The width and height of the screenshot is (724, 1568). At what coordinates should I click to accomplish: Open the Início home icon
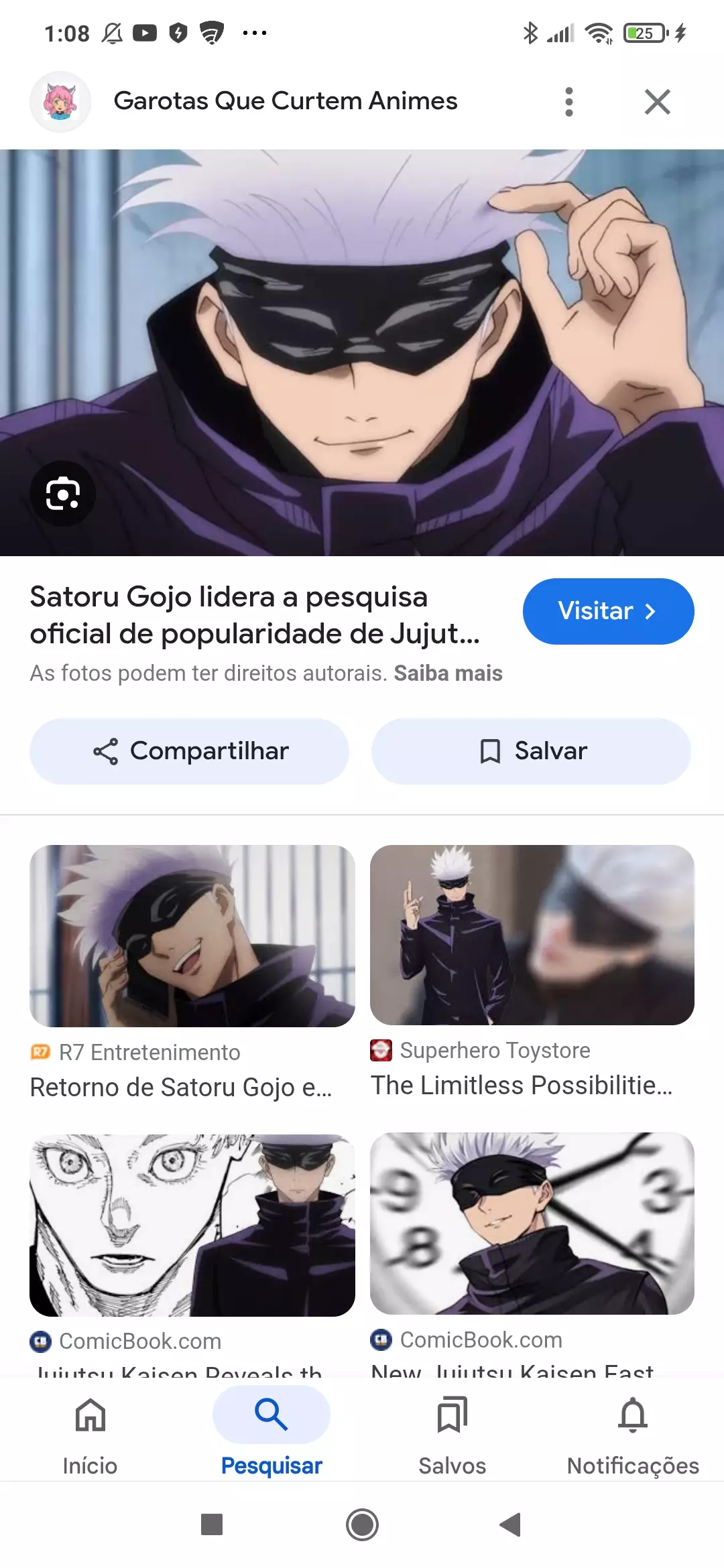[90, 1416]
